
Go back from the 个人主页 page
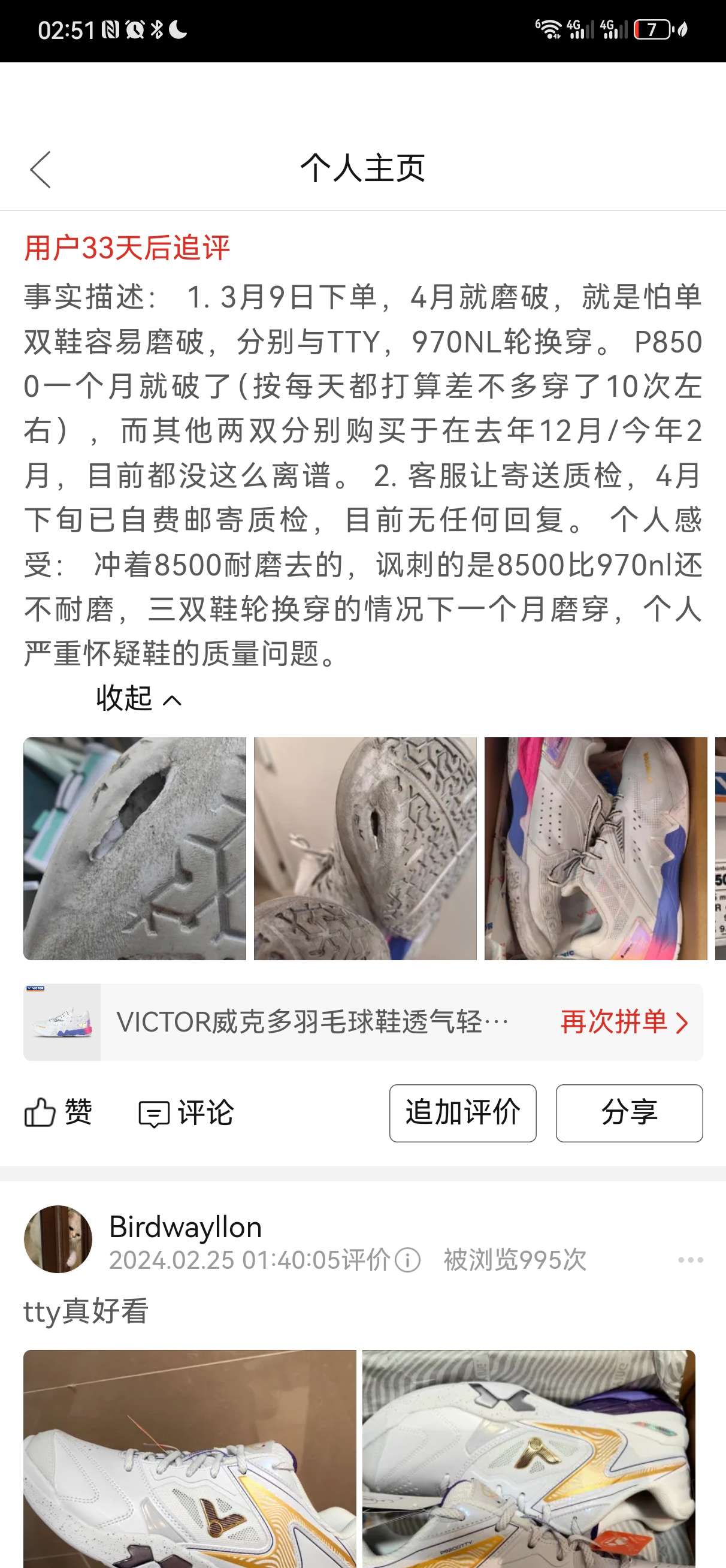[40, 169]
